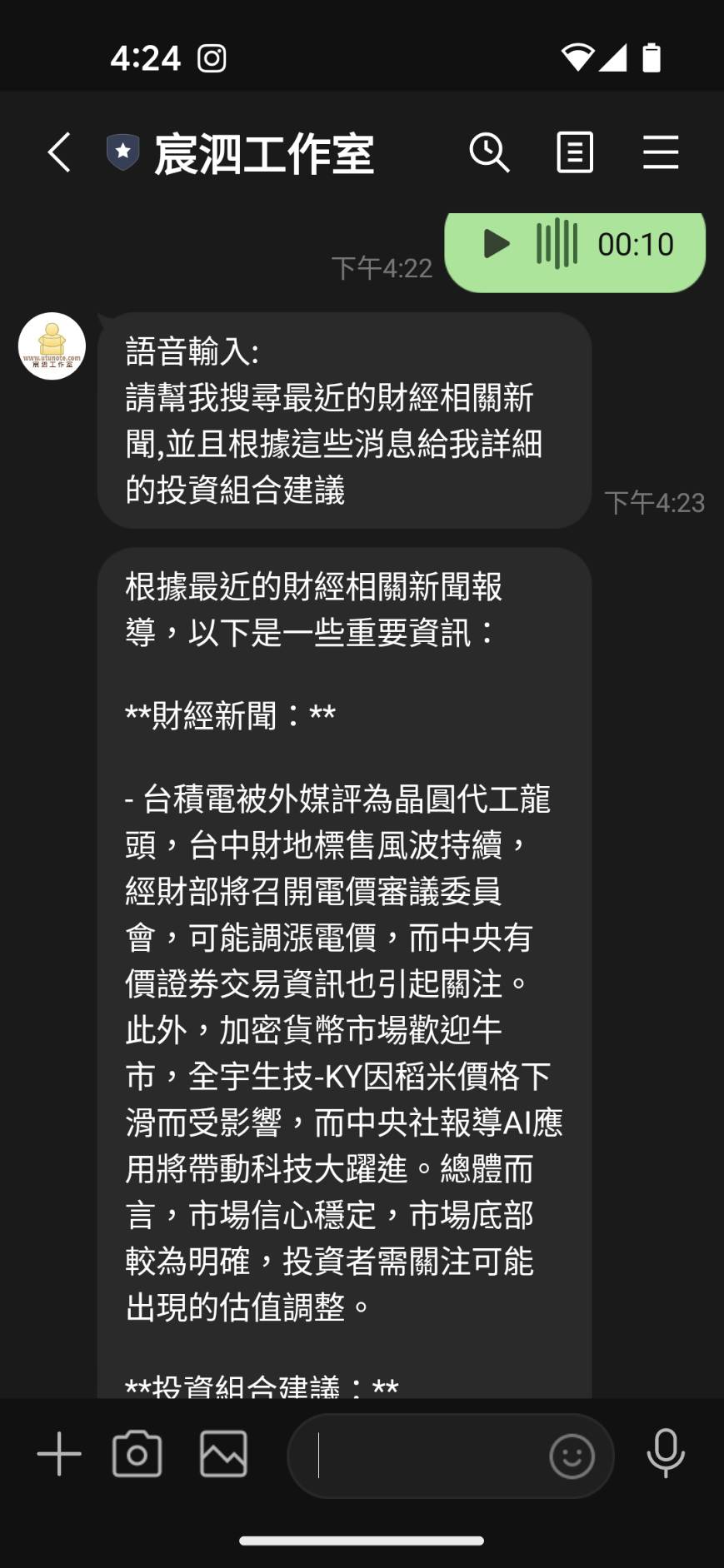Open the chat menu via hamburger icon
The image size is (724, 1568).
coord(662,153)
